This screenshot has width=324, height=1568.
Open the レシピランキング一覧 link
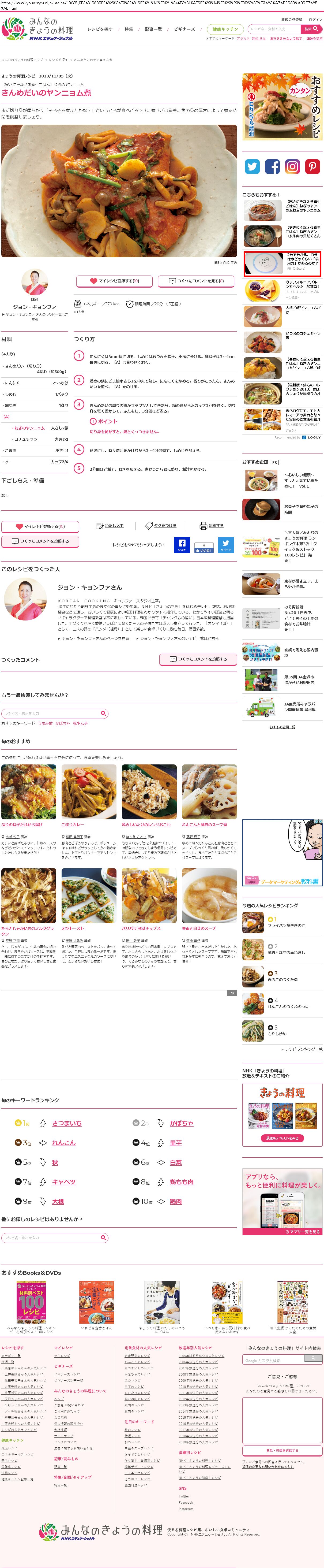[303, 1049]
